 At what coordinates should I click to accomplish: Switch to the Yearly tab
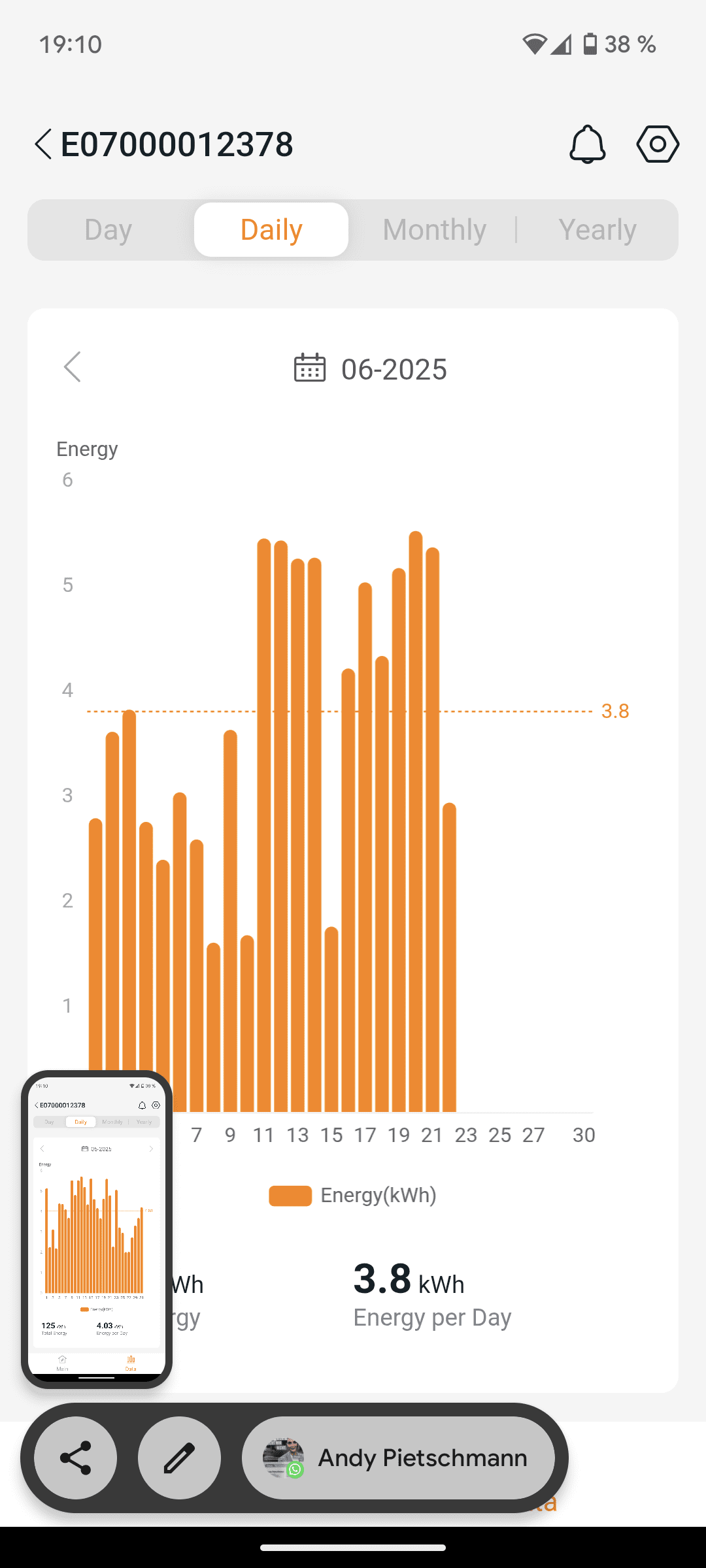[597, 230]
